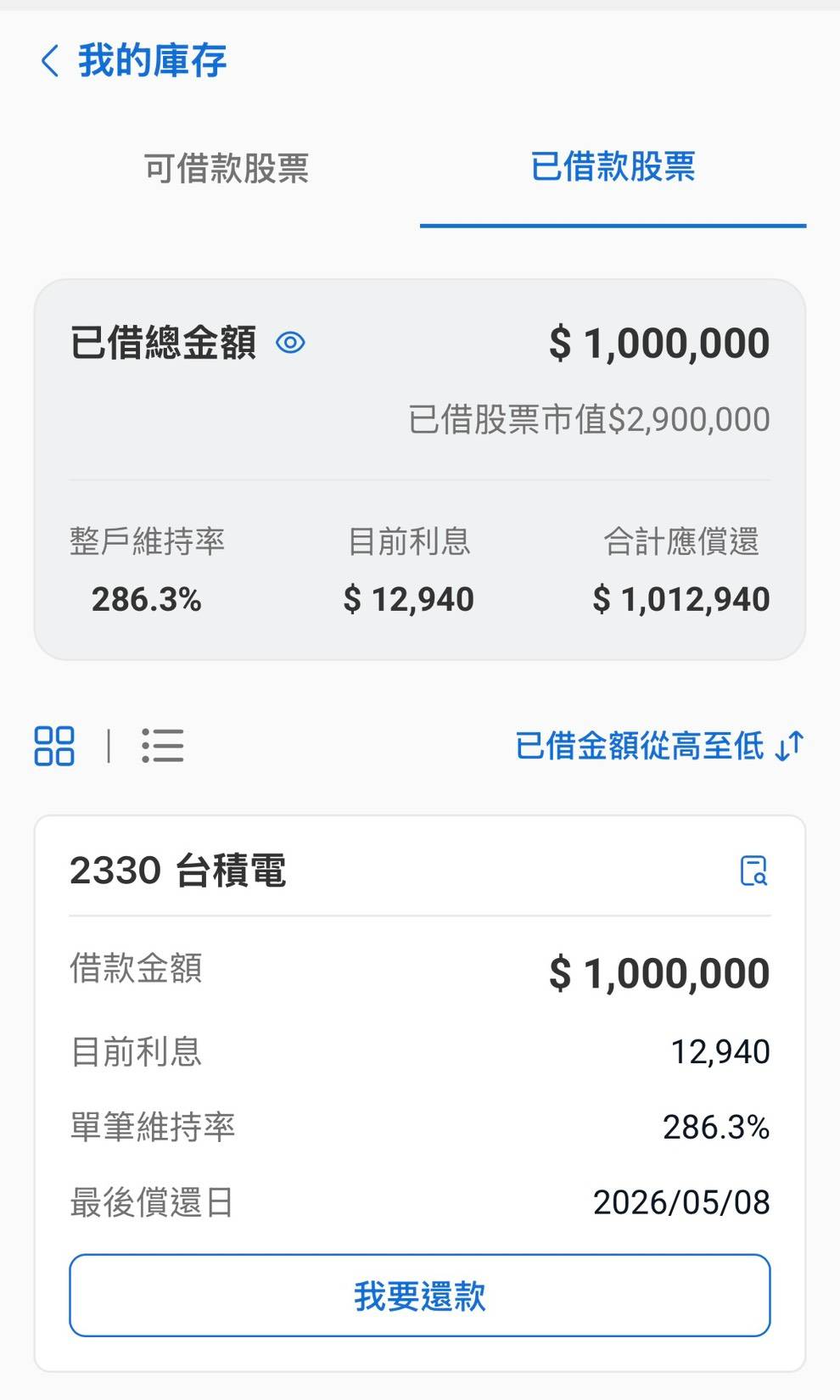Open the 2330 台積電 loan details icon
Screen dimensions: 840x1400
click(x=753, y=871)
